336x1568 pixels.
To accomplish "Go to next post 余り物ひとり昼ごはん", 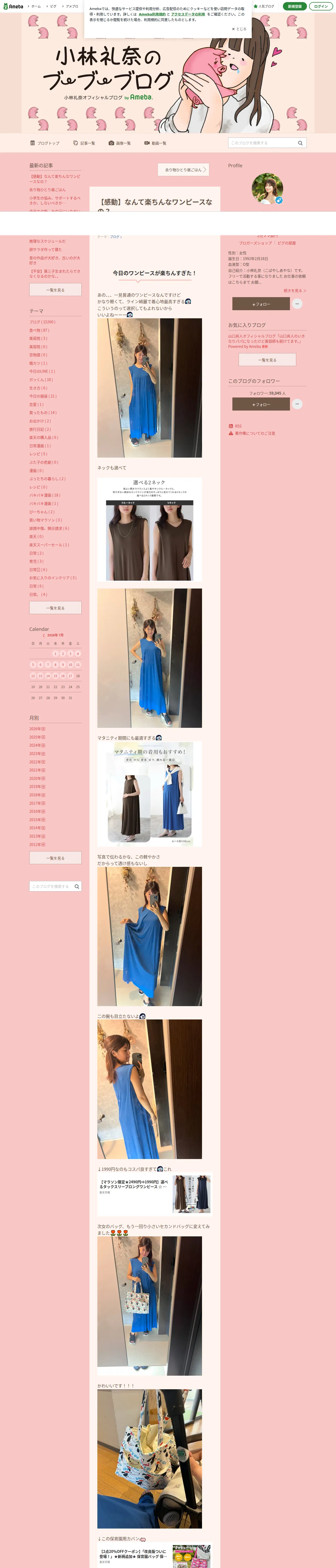I will point(183,170).
